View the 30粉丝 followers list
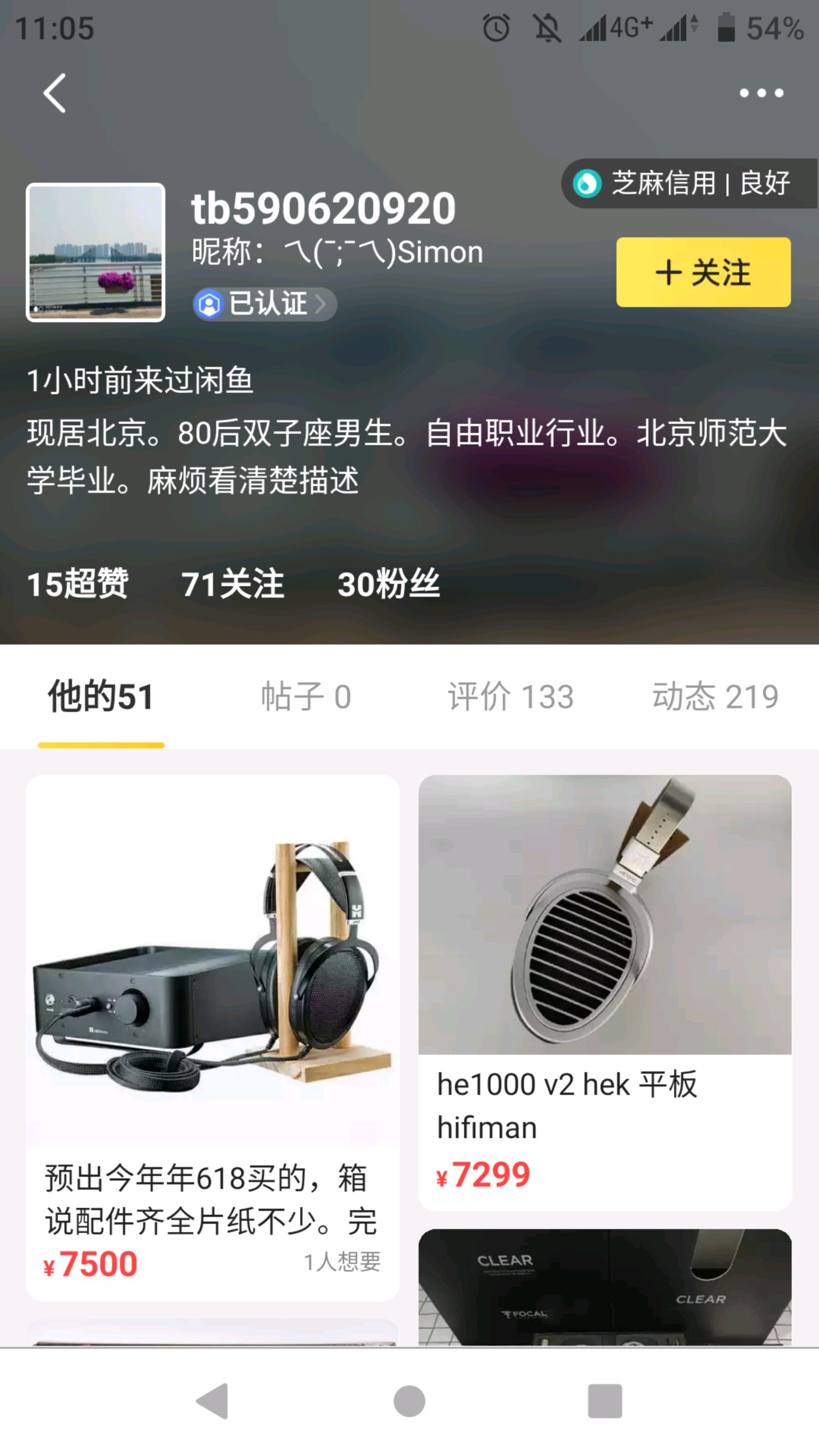 (x=388, y=584)
